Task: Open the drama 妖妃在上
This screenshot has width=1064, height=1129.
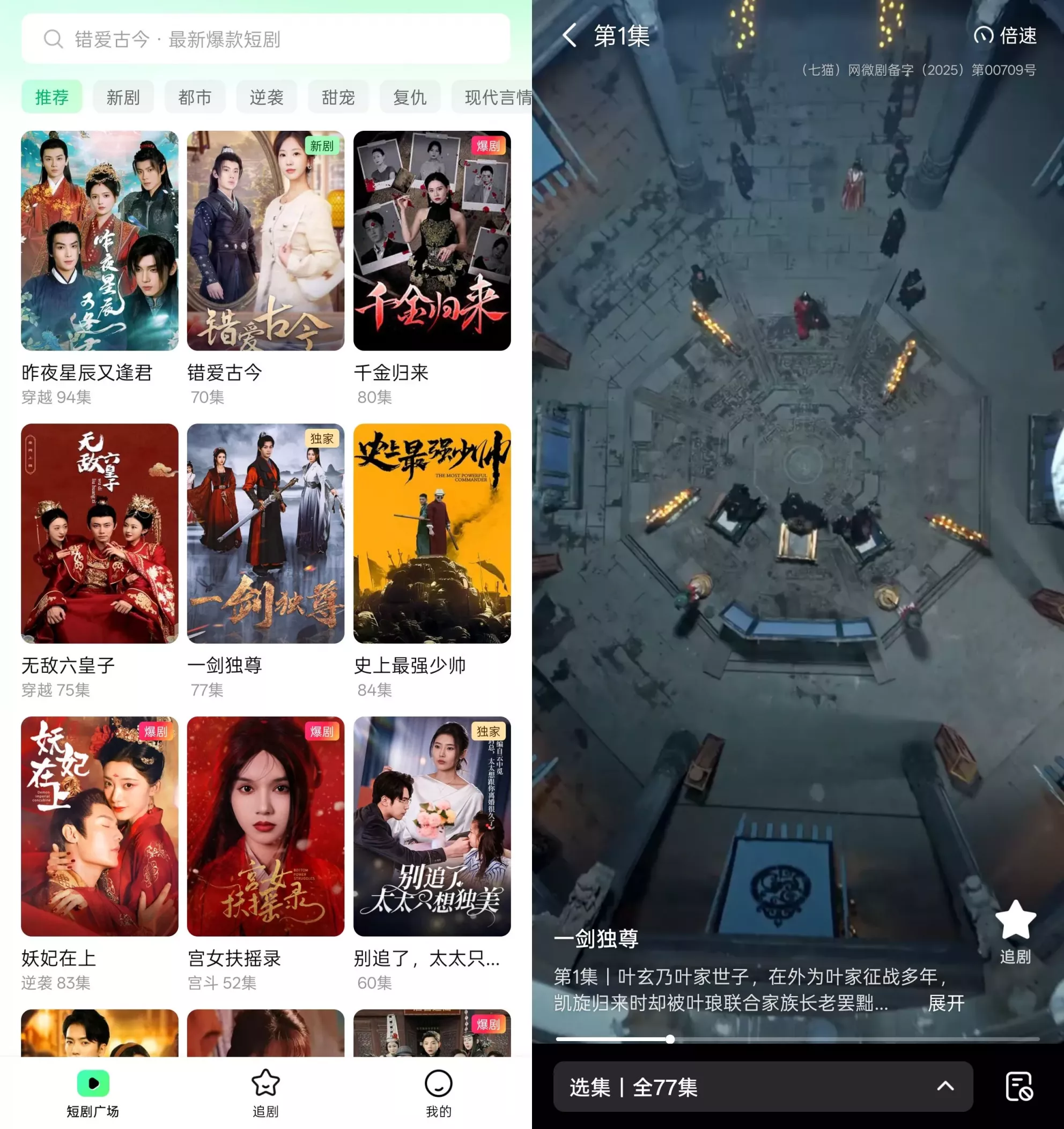Action: pyautogui.click(x=99, y=826)
